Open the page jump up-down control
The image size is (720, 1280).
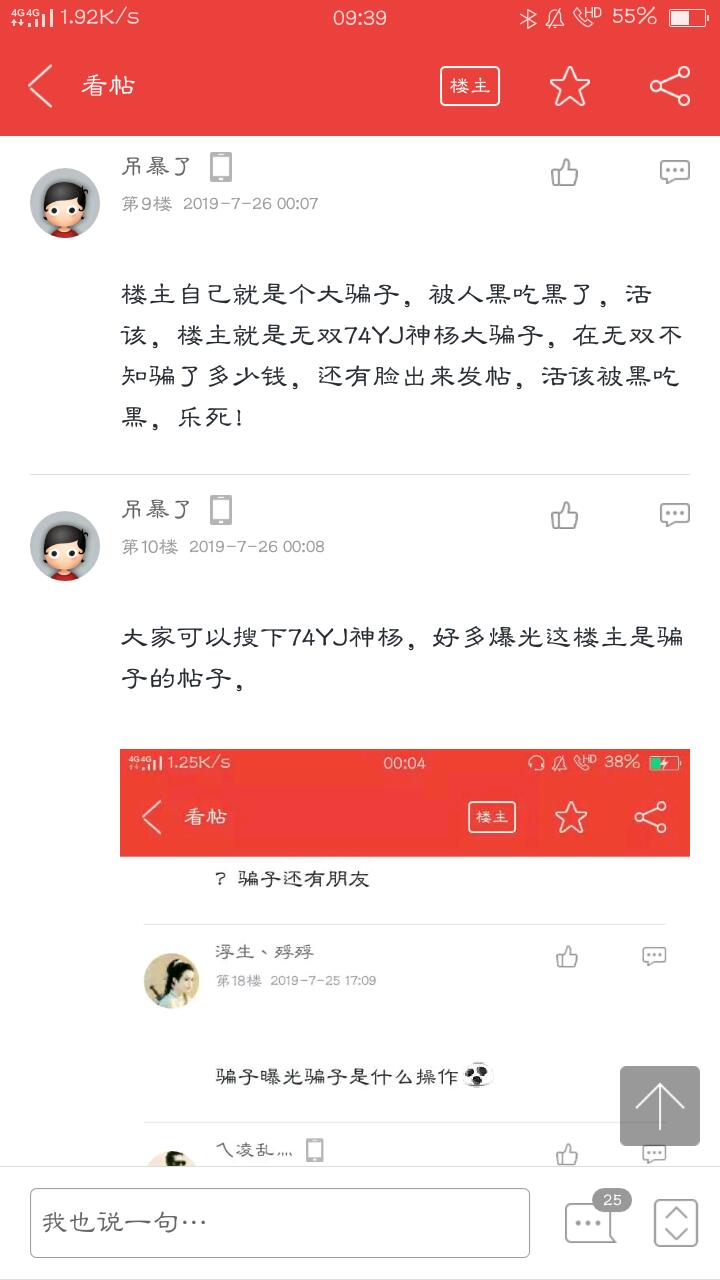point(676,1222)
